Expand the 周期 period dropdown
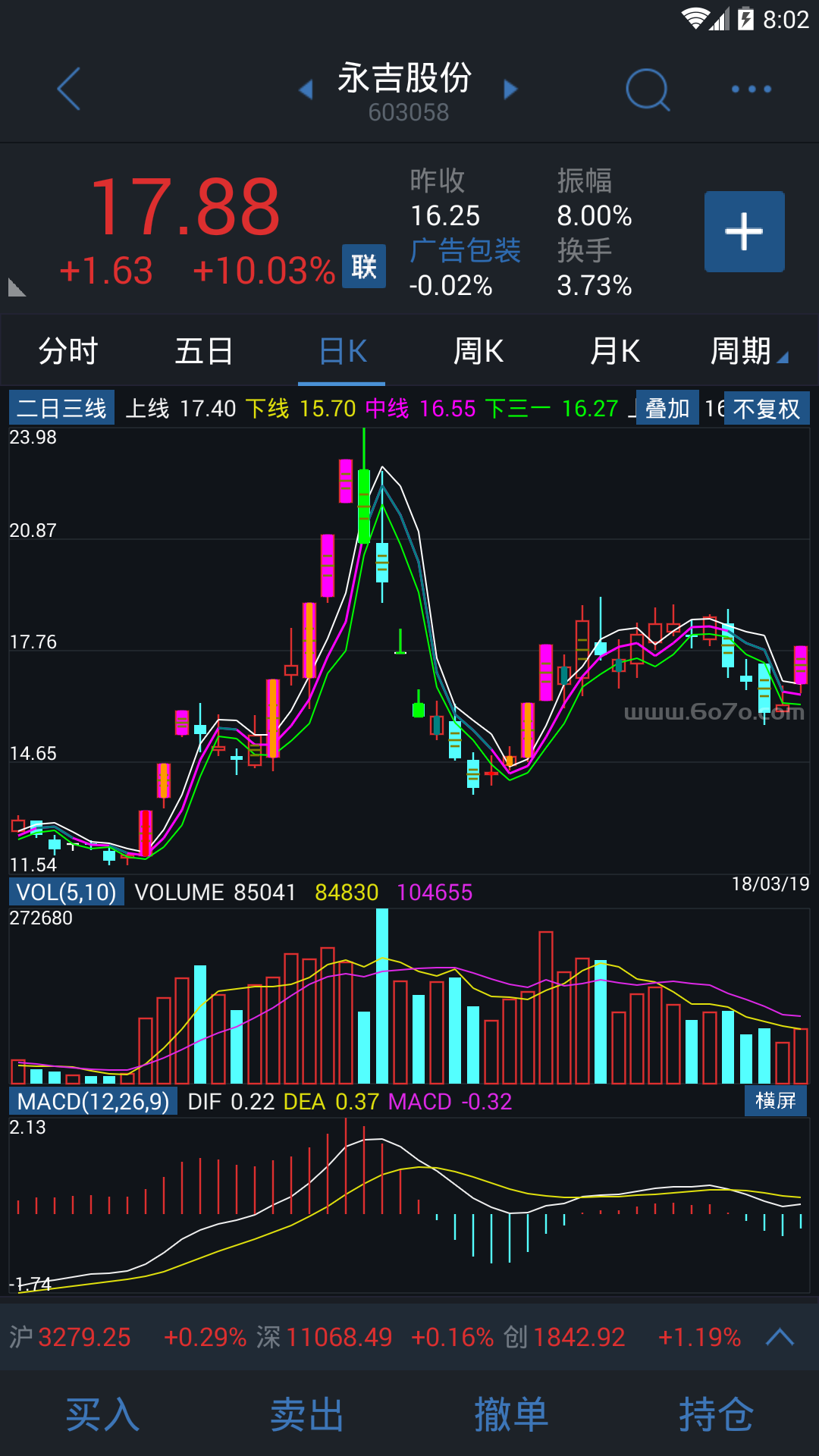The height and width of the screenshot is (1456, 819). coord(748,351)
